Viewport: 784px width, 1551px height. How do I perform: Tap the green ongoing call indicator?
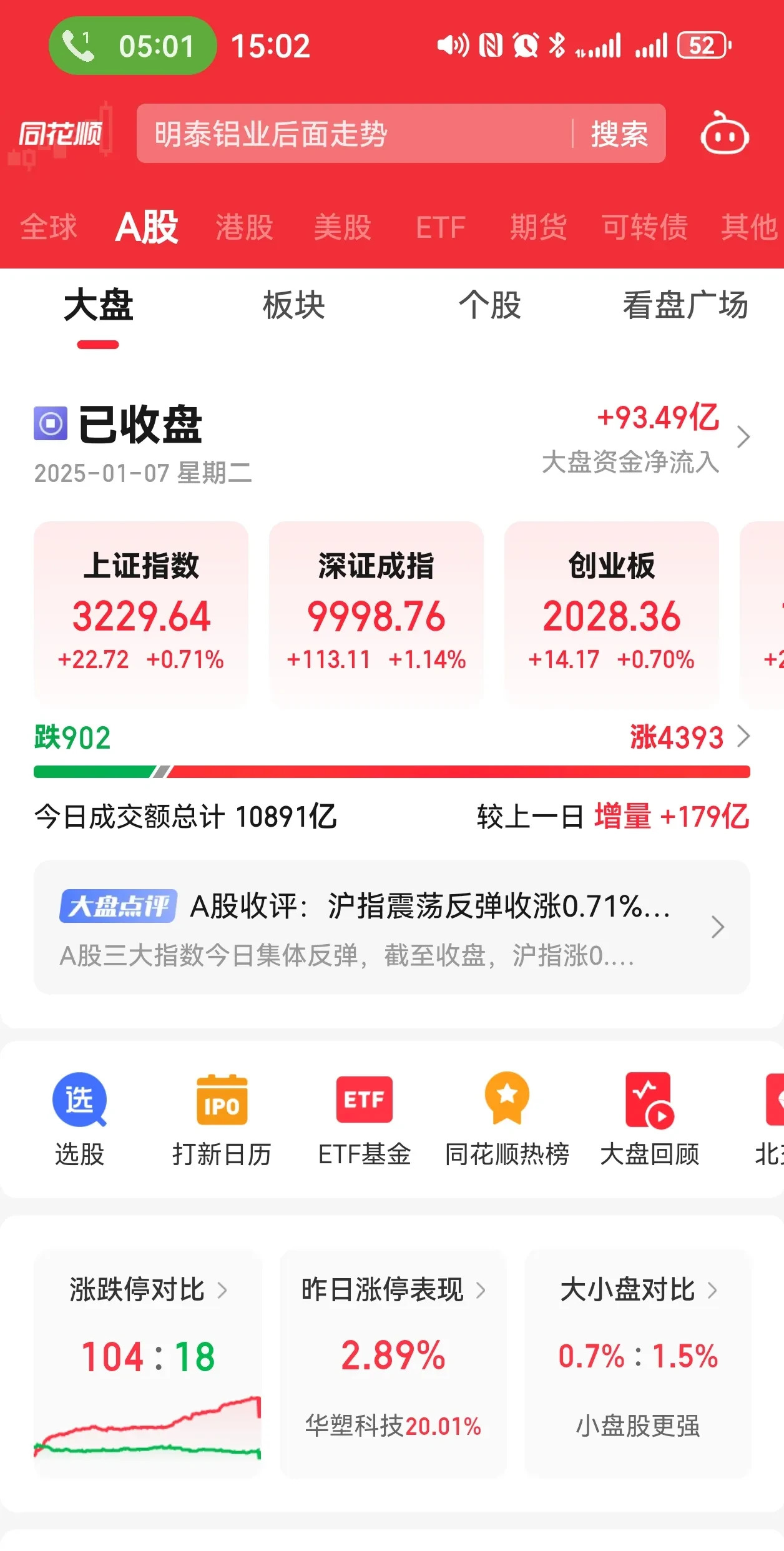coord(131,45)
